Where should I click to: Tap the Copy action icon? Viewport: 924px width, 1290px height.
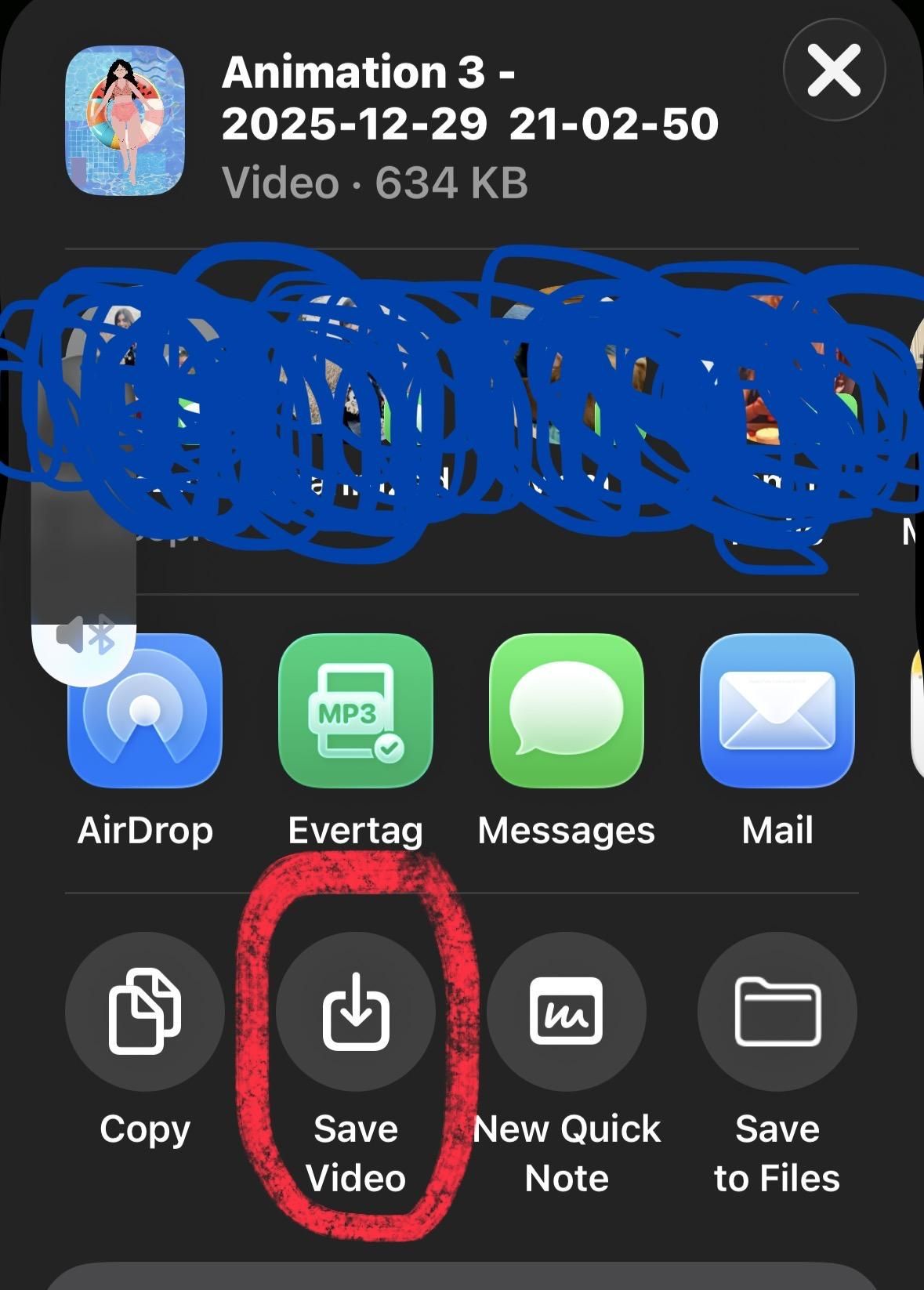tap(146, 1013)
